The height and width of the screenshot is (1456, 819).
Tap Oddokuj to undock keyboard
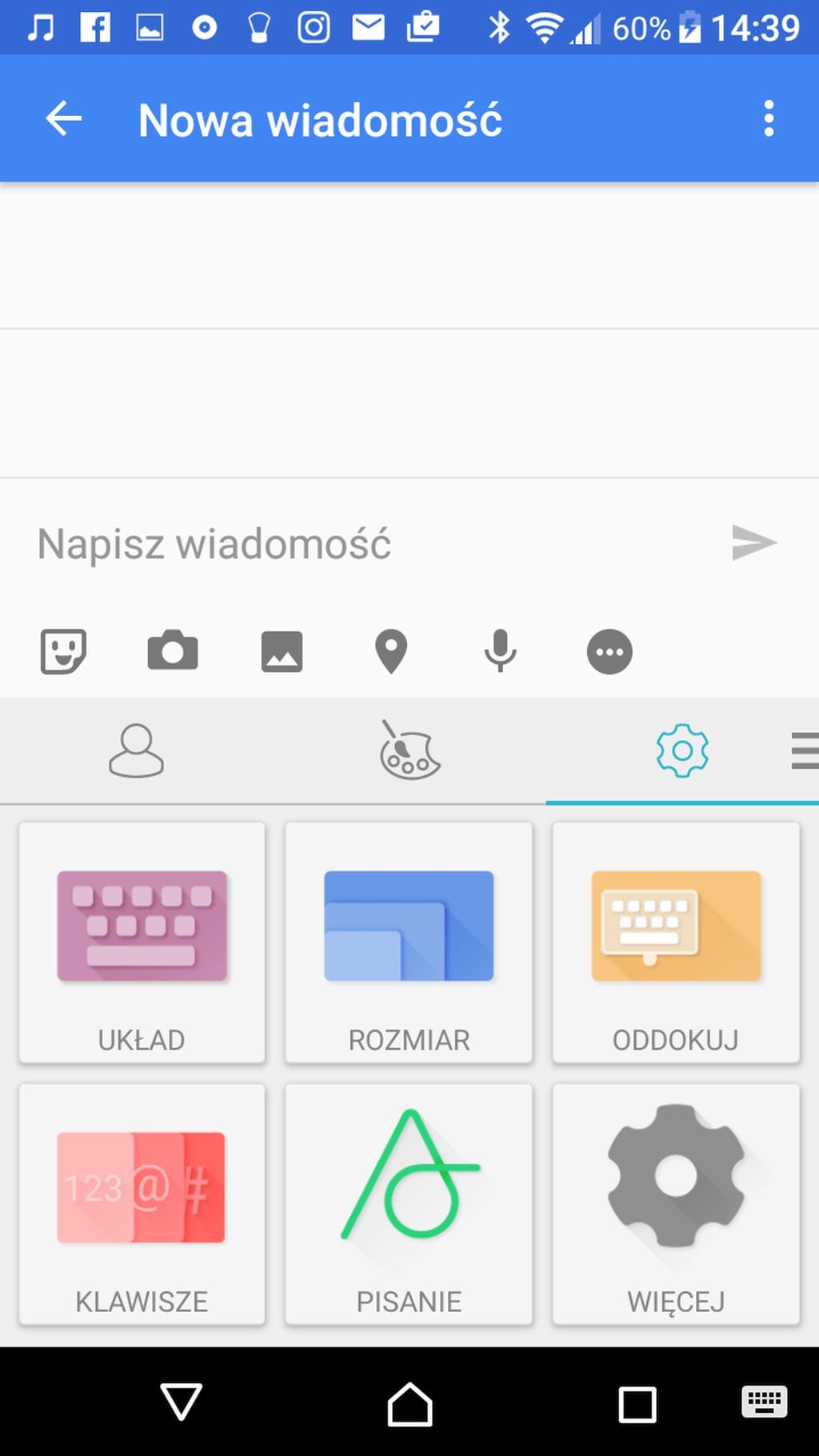676,942
